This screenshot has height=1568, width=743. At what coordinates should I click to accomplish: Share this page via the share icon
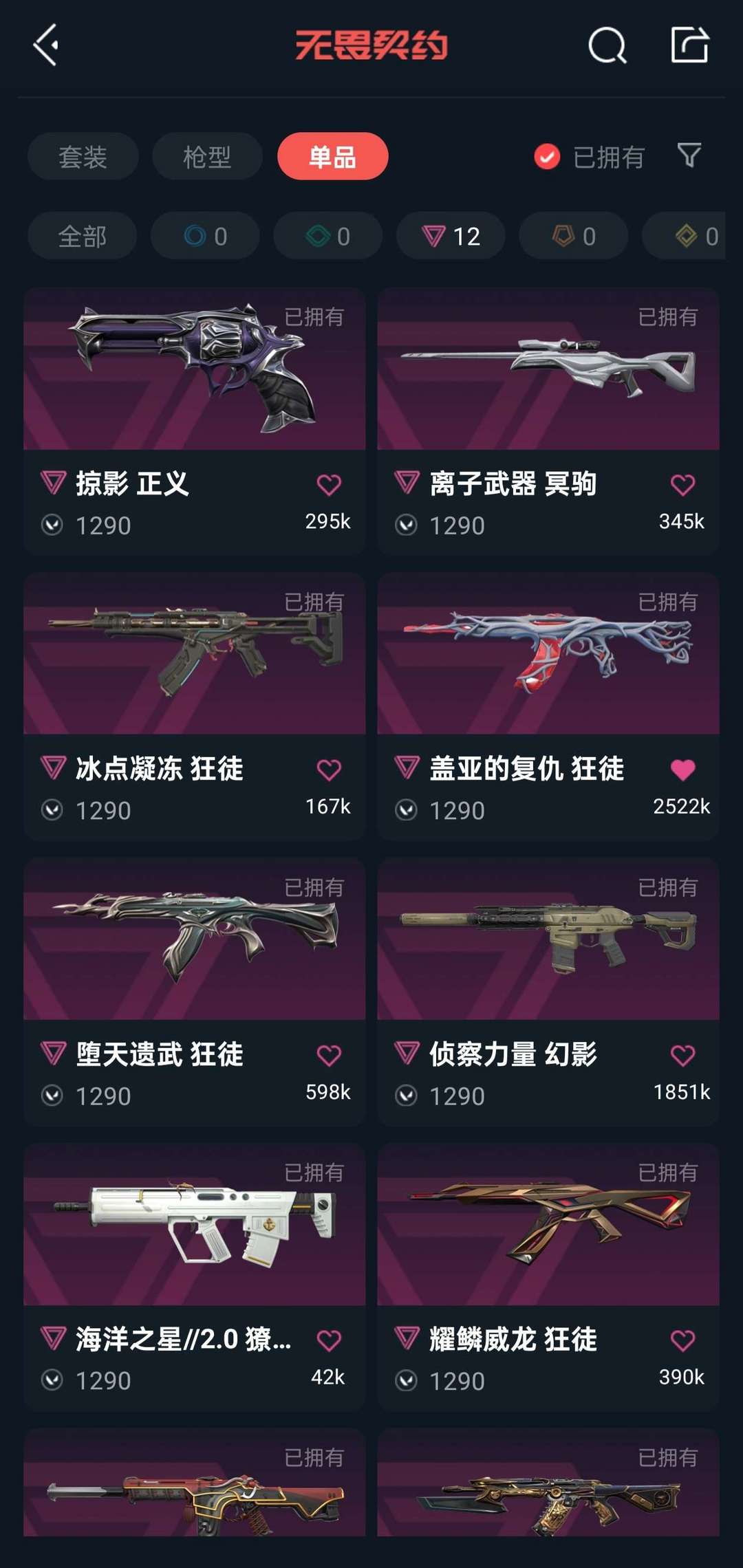point(689,45)
